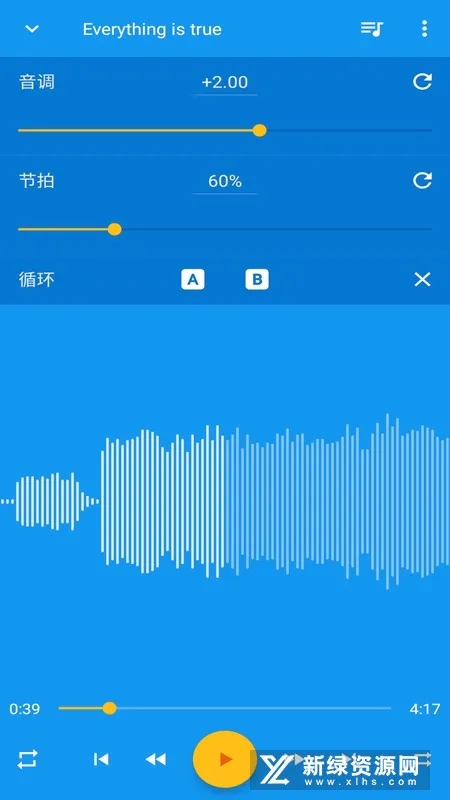Rewind the song

click(156, 760)
